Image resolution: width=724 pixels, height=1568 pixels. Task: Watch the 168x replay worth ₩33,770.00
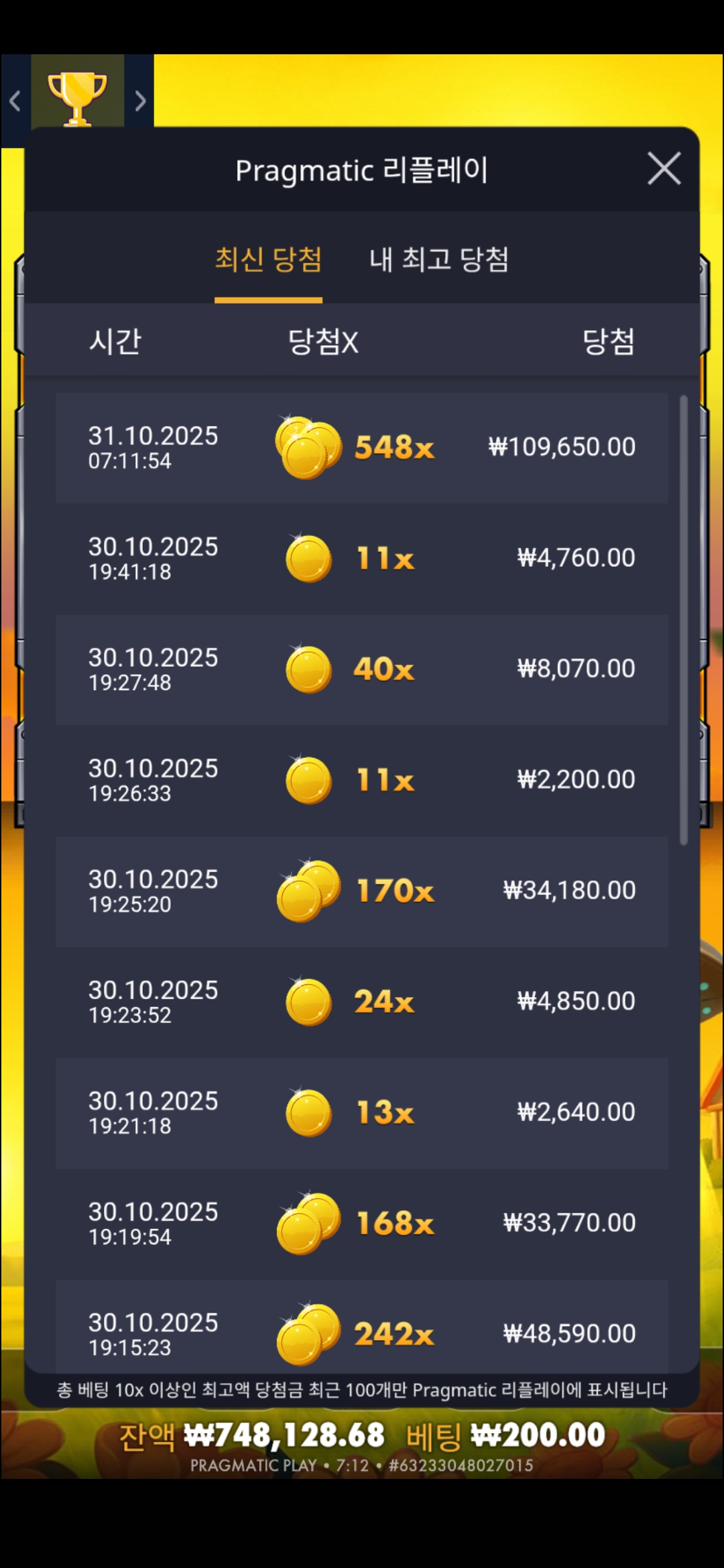coord(362,1224)
